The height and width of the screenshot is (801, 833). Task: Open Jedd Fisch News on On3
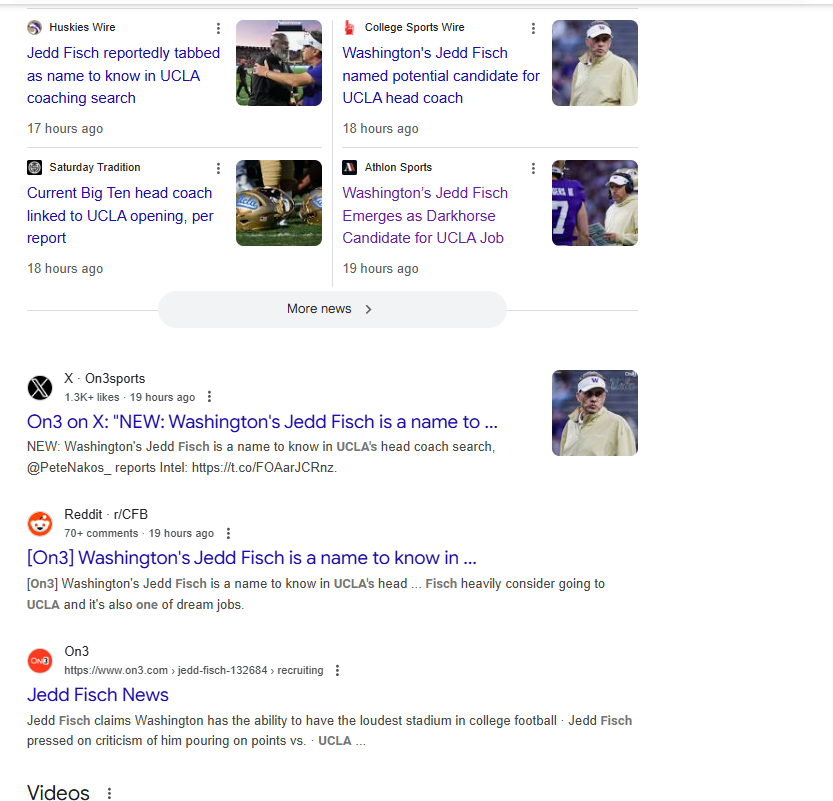point(98,694)
